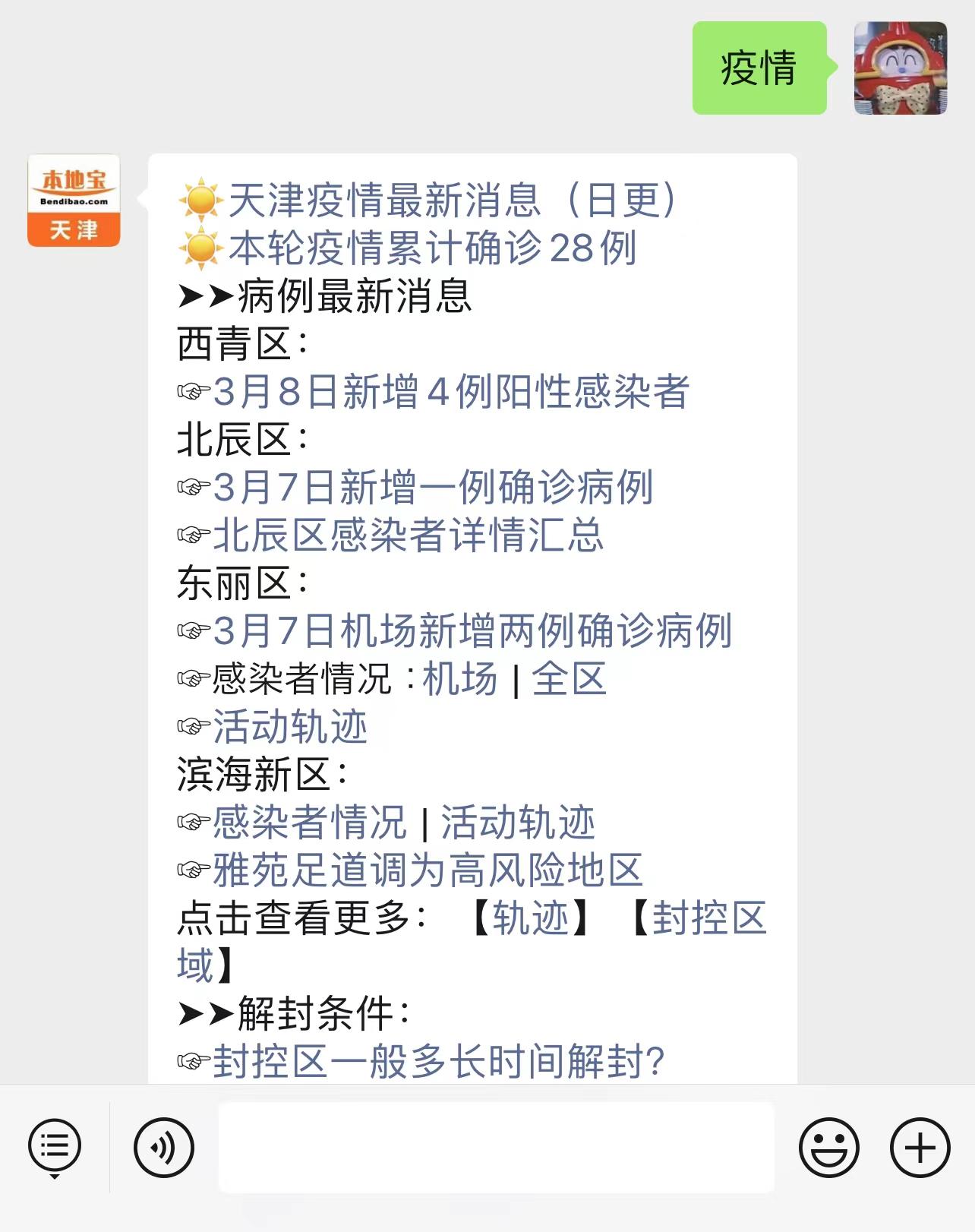Focus the message text field
The height and width of the screenshot is (1232, 975).
point(496,1147)
